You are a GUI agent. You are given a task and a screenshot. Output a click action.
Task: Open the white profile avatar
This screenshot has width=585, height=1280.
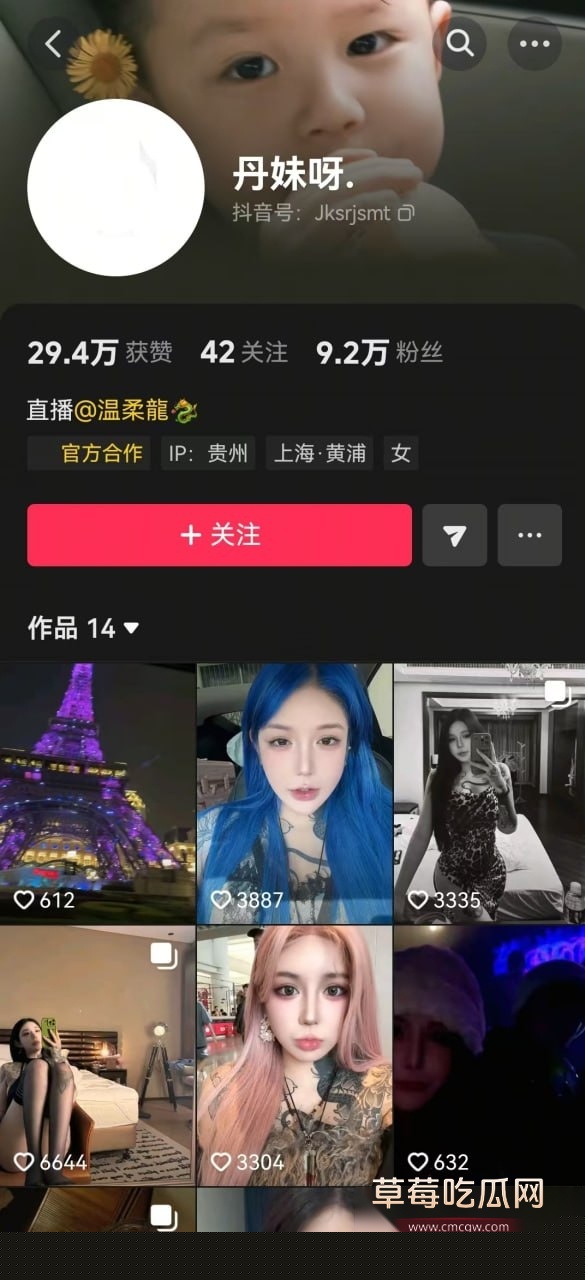coord(115,187)
